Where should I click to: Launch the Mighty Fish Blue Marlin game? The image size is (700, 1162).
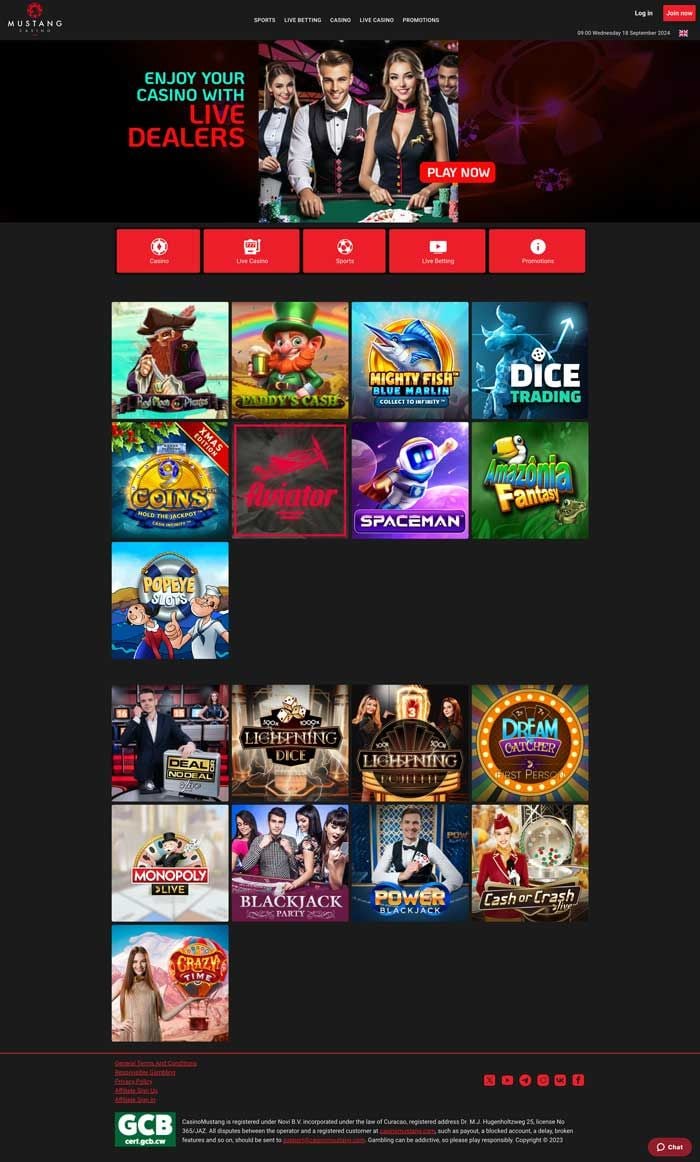[410, 360]
